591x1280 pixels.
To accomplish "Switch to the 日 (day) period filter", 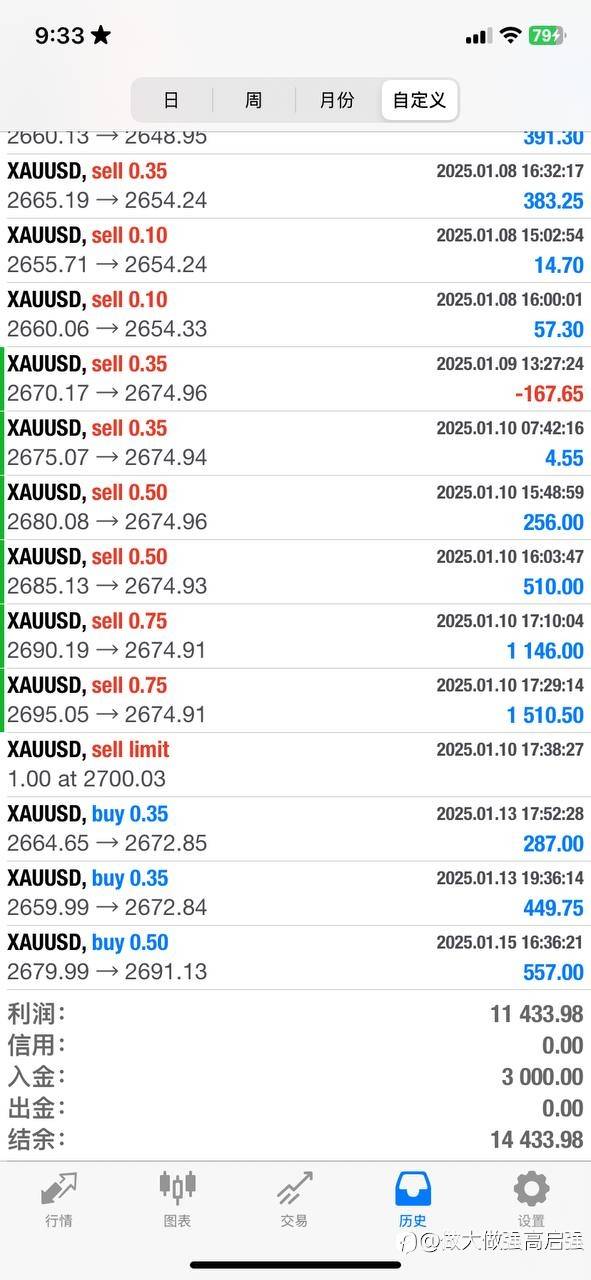I will click(172, 100).
